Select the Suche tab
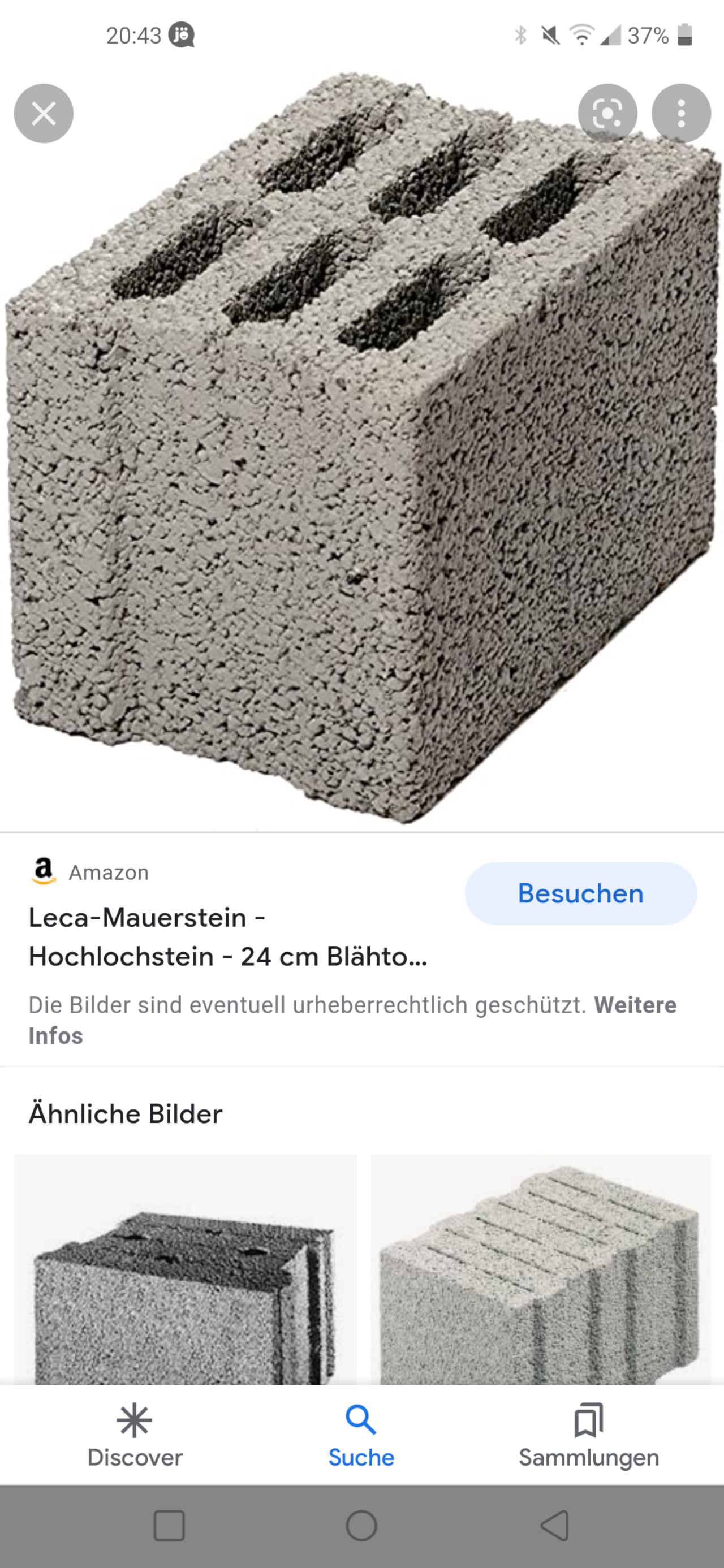Image resolution: width=724 pixels, height=1568 pixels. coord(361,1436)
